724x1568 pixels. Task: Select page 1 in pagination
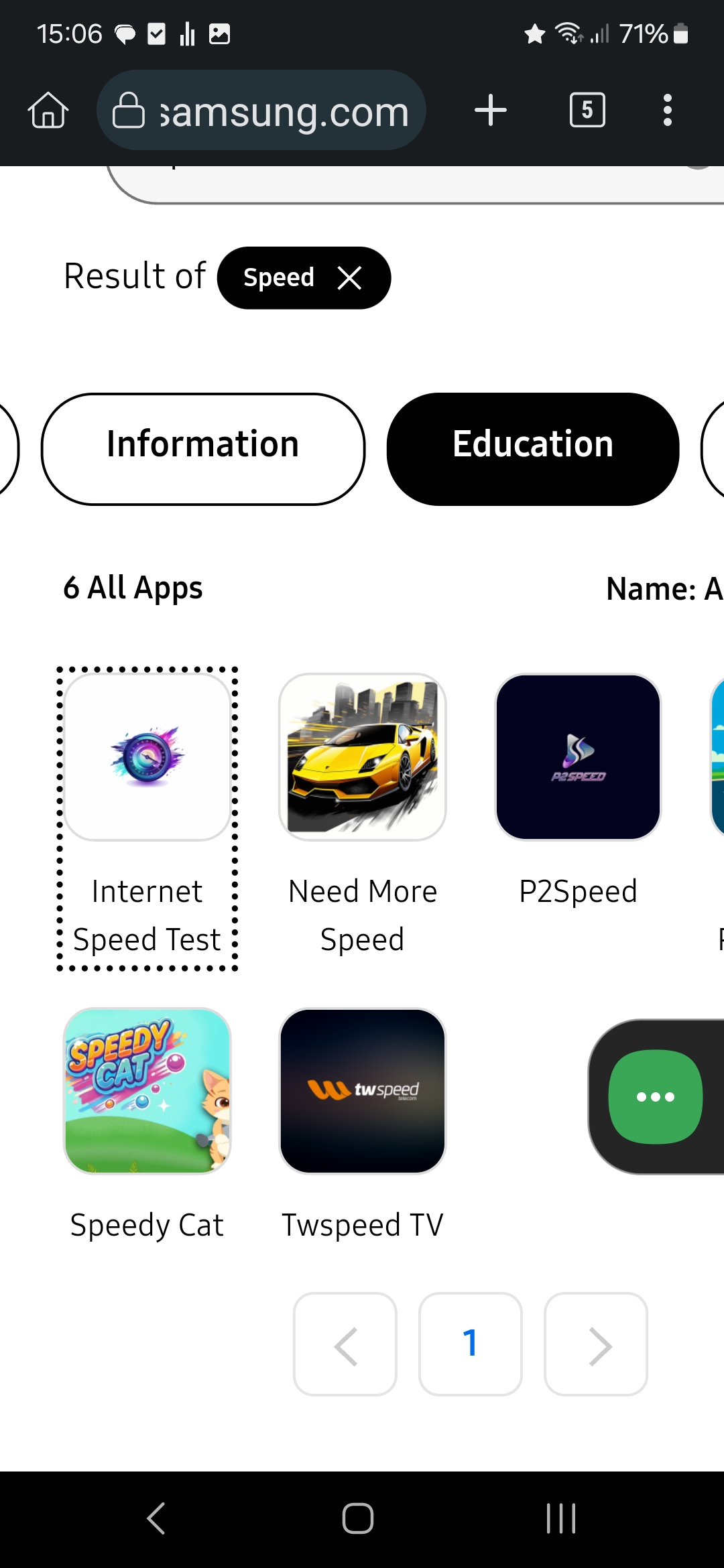tap(470, 1344)
